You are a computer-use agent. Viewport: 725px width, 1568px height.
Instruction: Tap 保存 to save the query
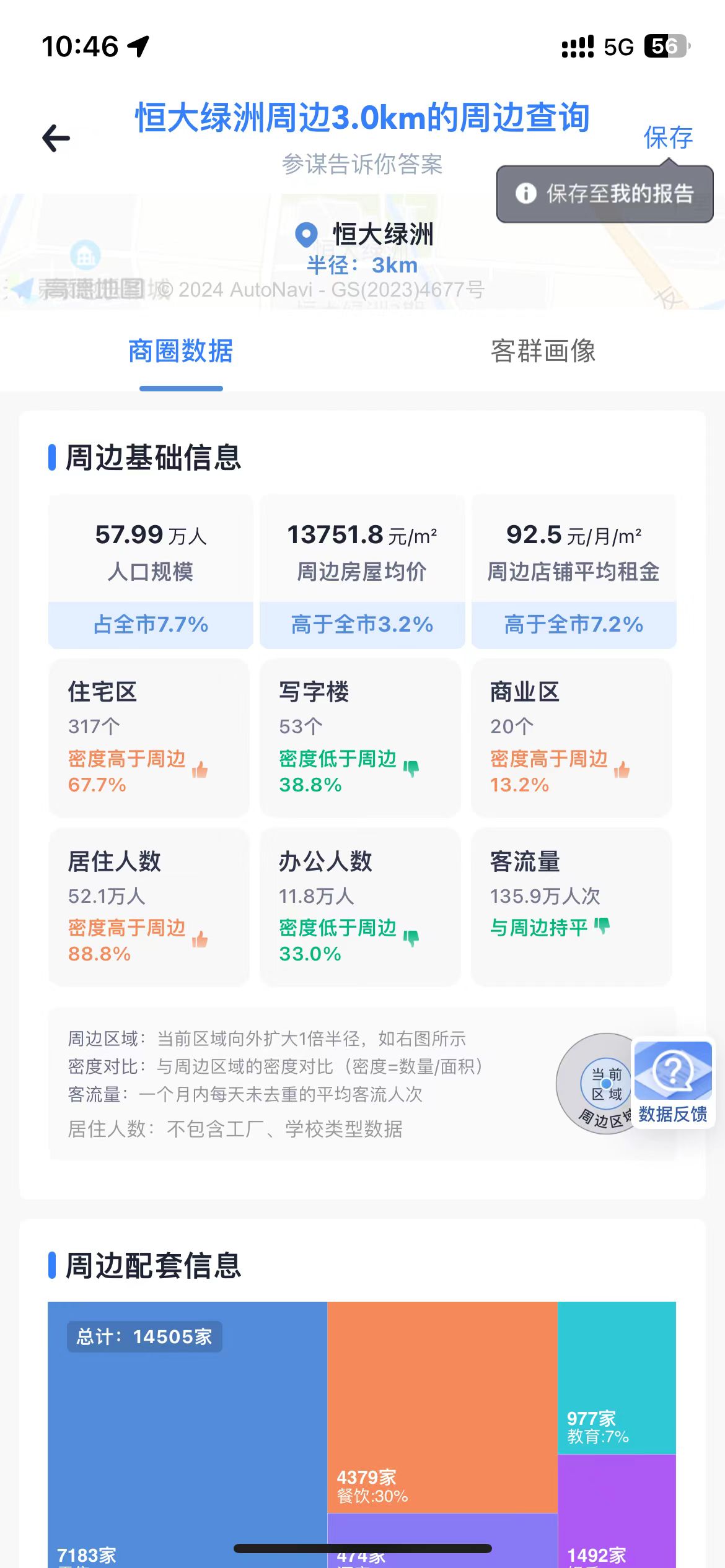click(668, 137)
